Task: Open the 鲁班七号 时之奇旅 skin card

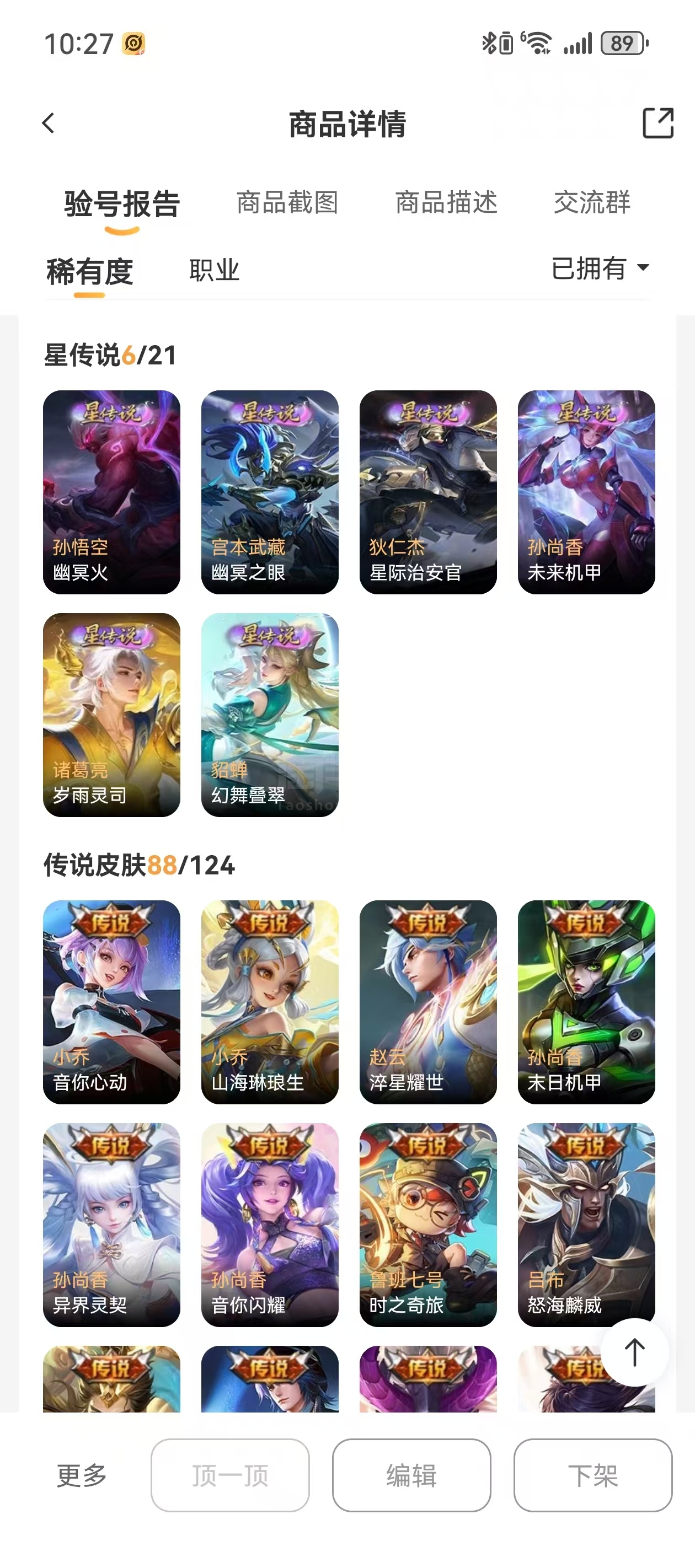Action: click(428, 1225)
